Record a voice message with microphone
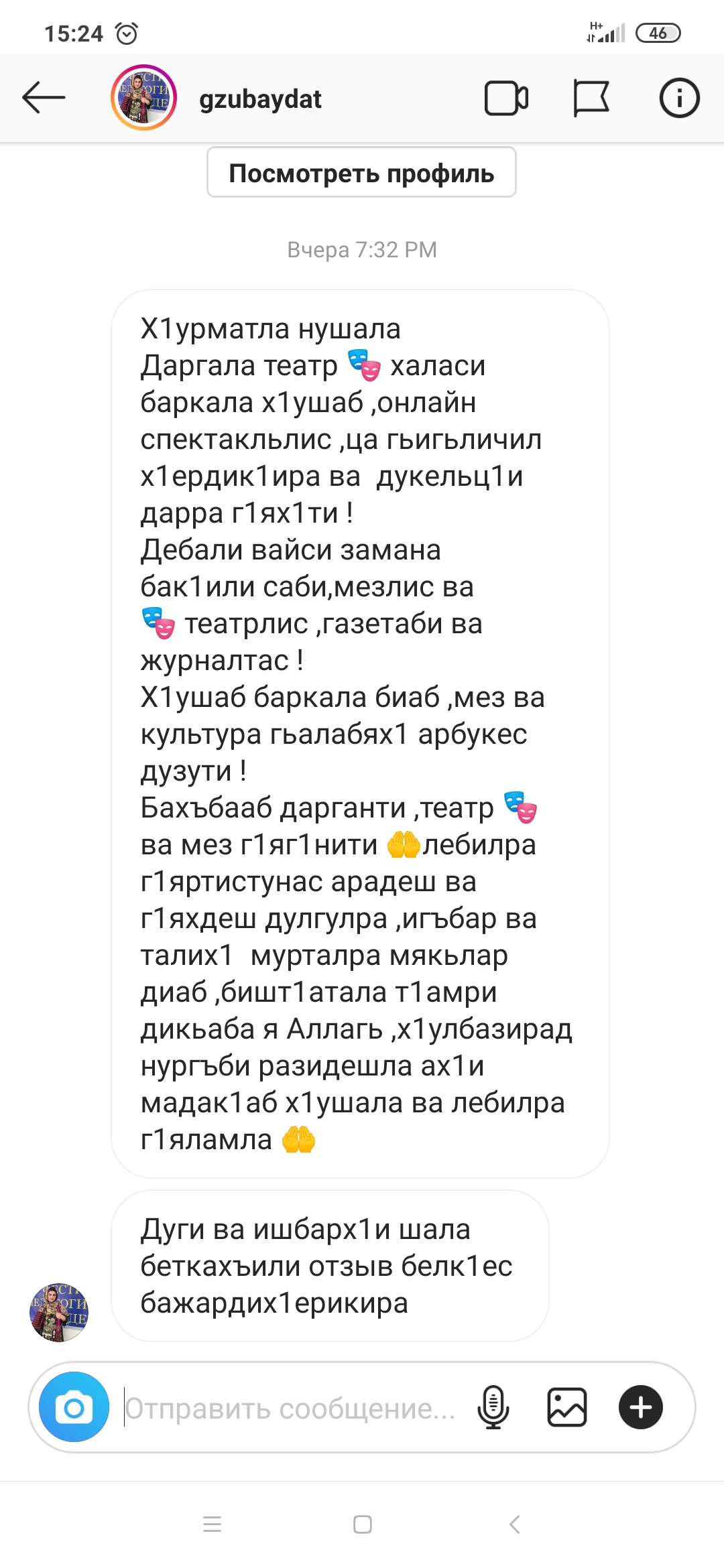724x1568 pixels. click(x=493, y=1407)
